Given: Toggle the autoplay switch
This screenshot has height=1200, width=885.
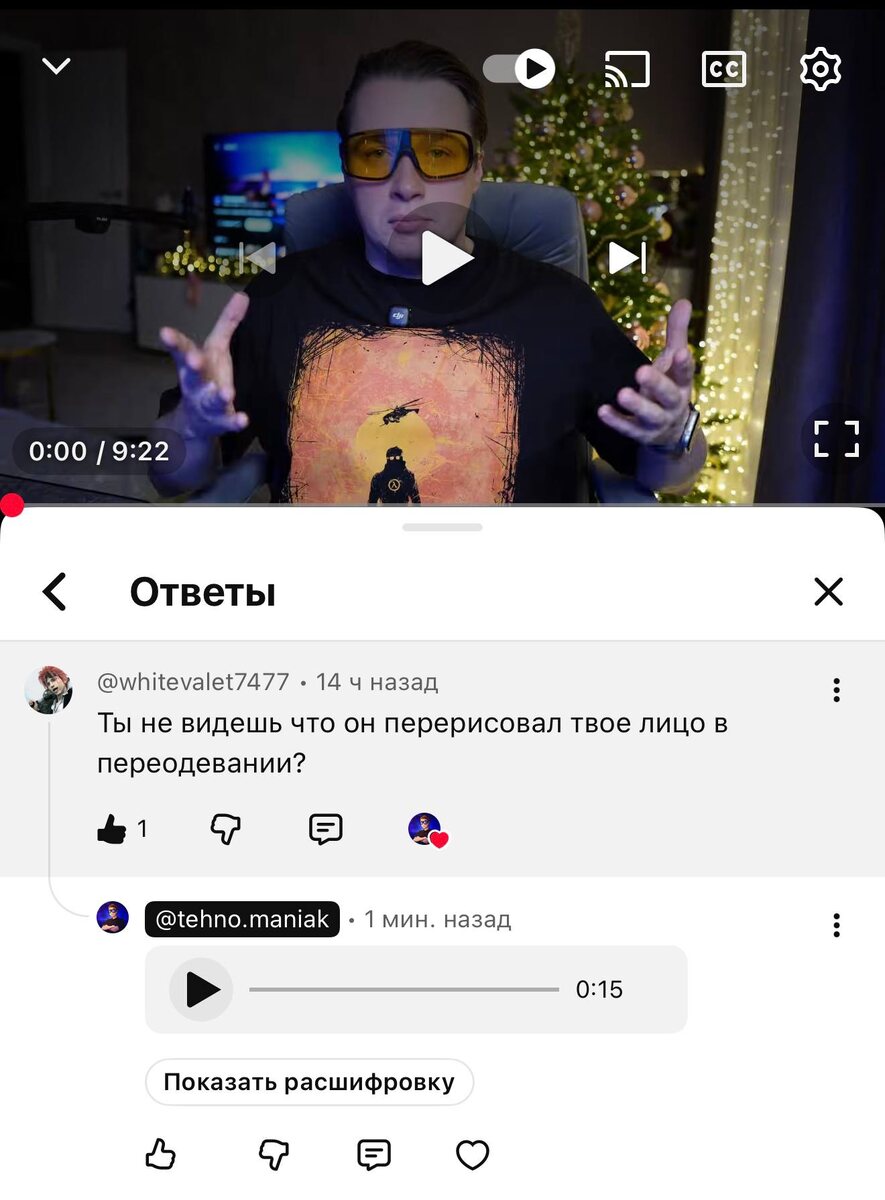Looking at the screenshot, I should pos(519,69).
